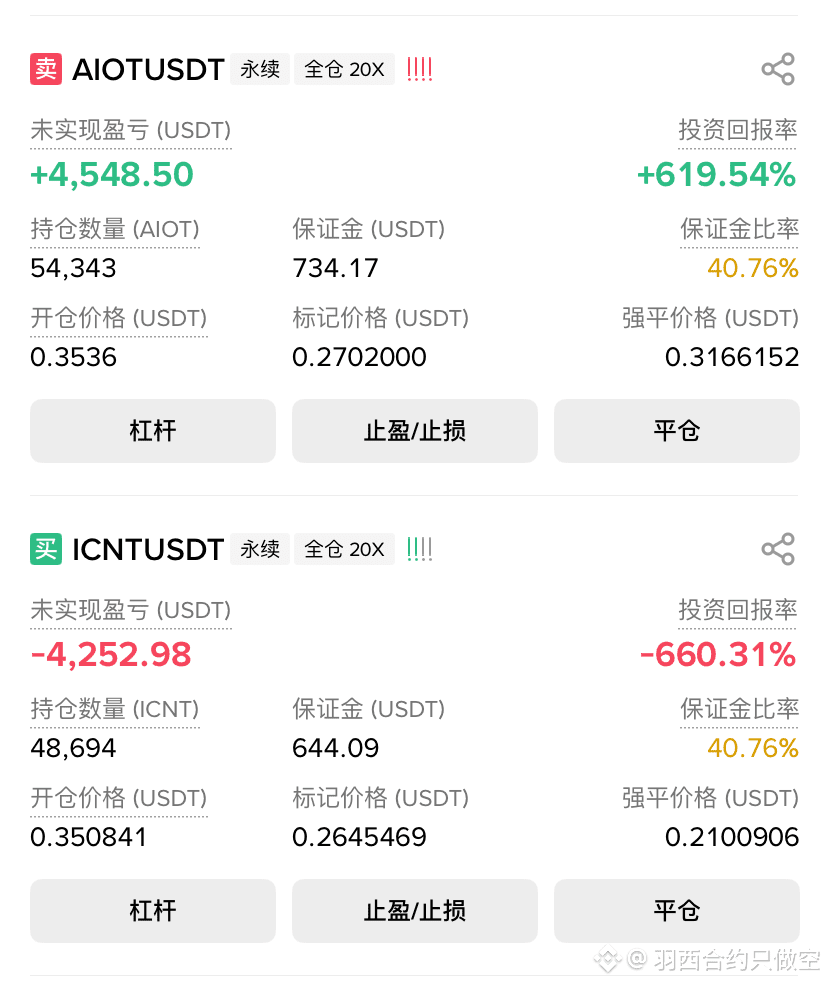Screen dimensions: 828x985
Task: Tap 全仓 20X chip on AIOTUSDT
Action: 344,69
